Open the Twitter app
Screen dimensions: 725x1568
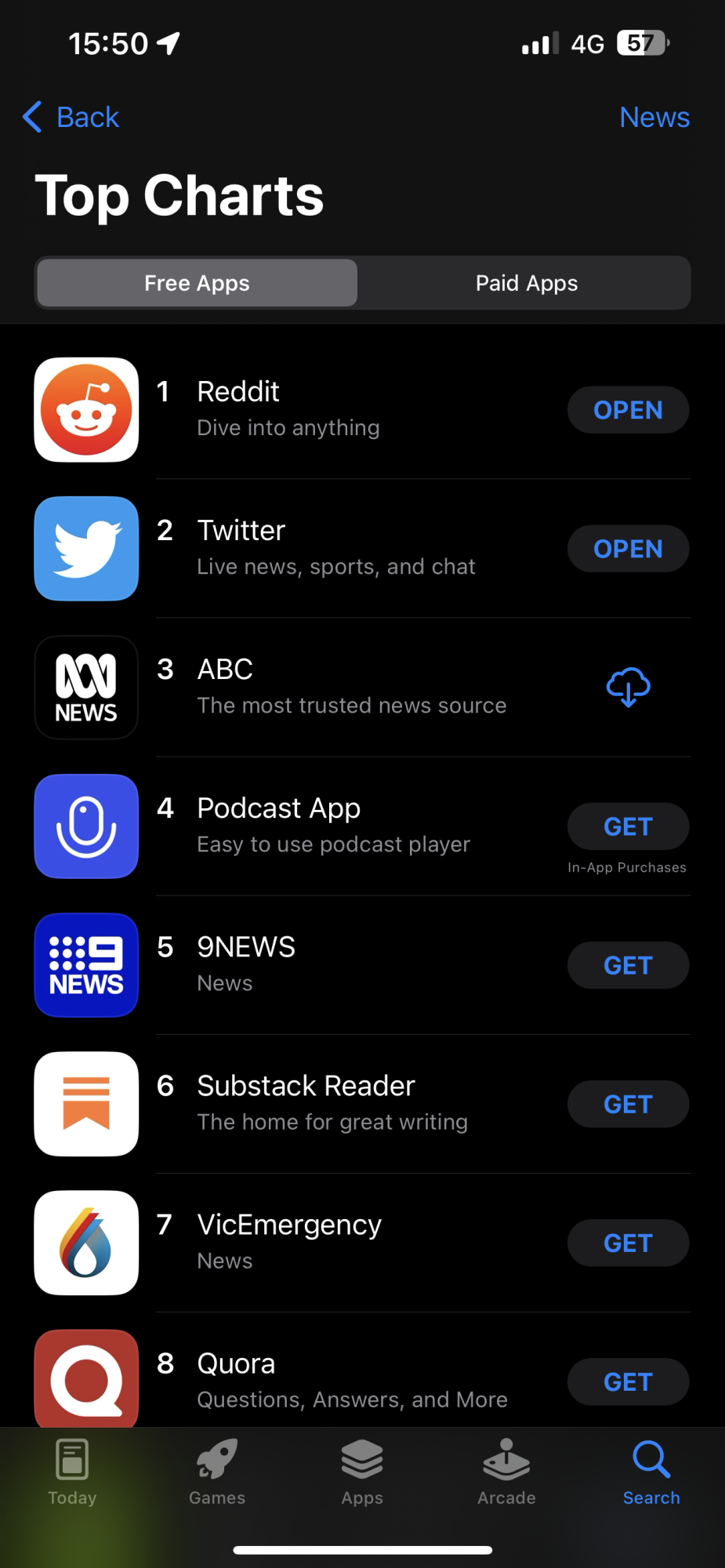pyautogui.click(x=628, y=549)
